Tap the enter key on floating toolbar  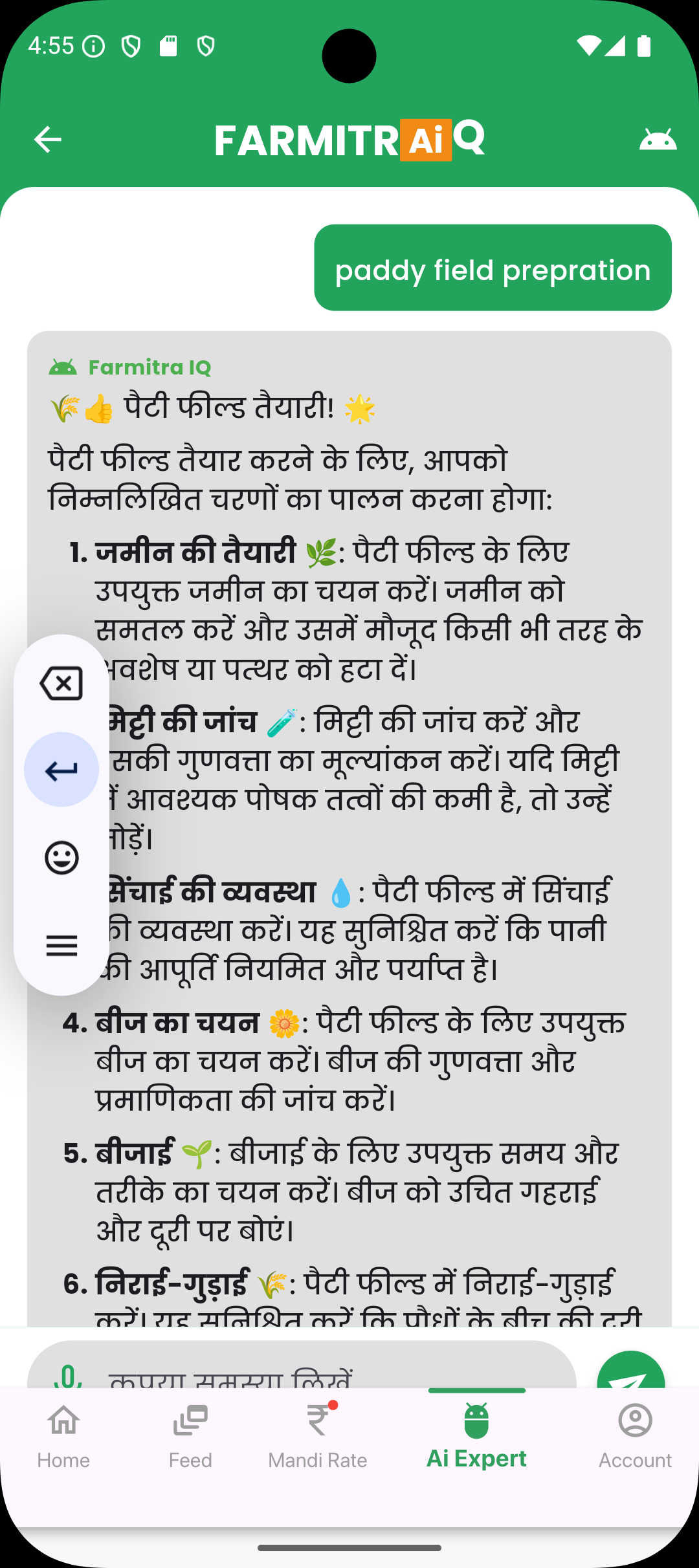61,770
